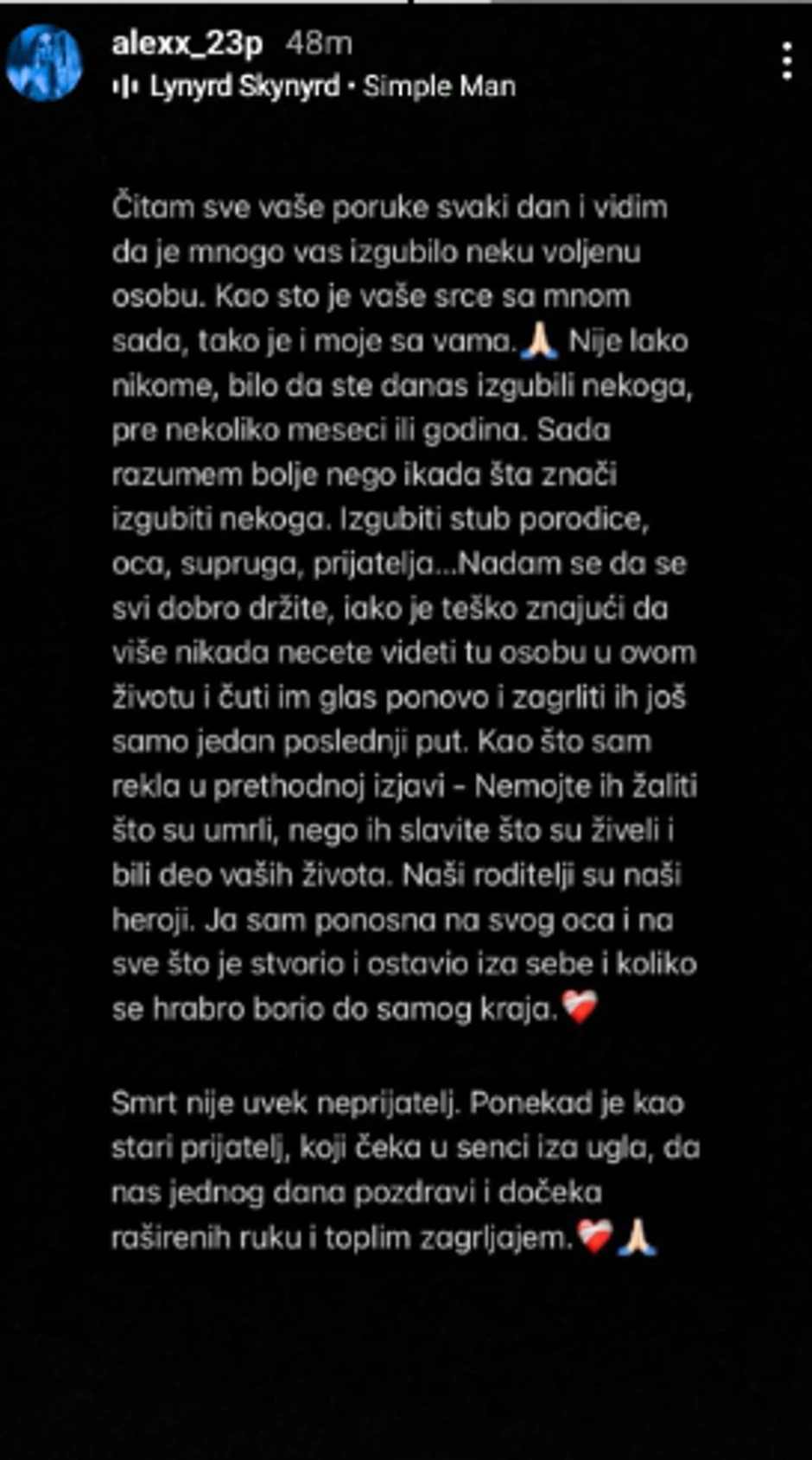Open the Lynyrd Skynyrd Simple Man music link
812x1460 pixels.
[x=314, y=86]
